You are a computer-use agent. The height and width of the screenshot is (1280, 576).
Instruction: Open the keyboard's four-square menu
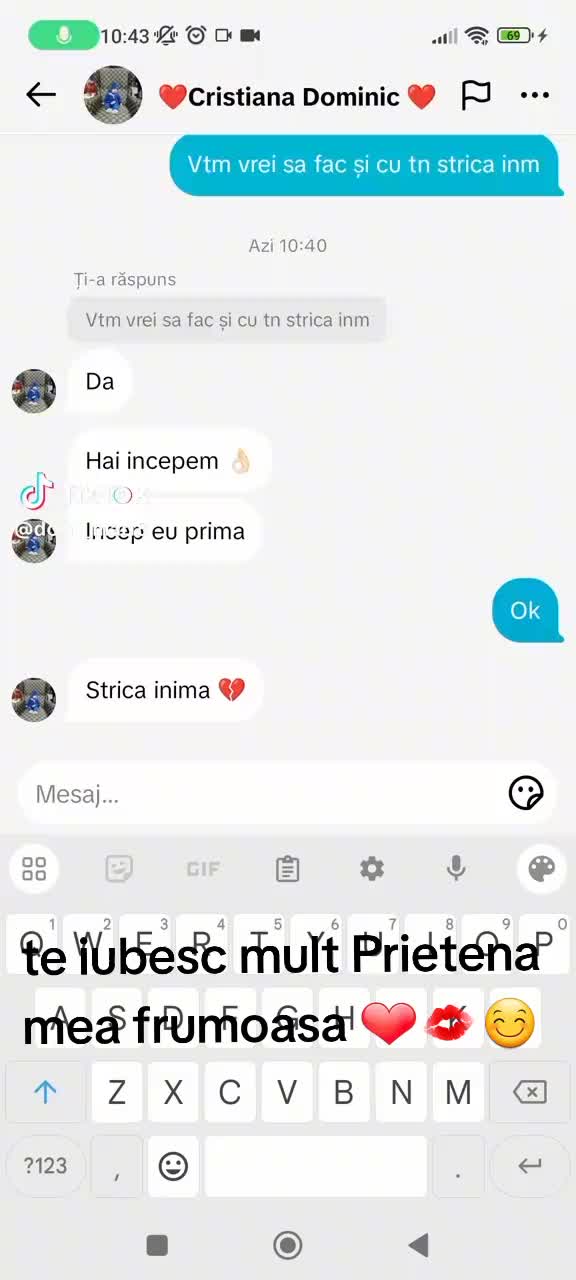[x=34, y=869]
